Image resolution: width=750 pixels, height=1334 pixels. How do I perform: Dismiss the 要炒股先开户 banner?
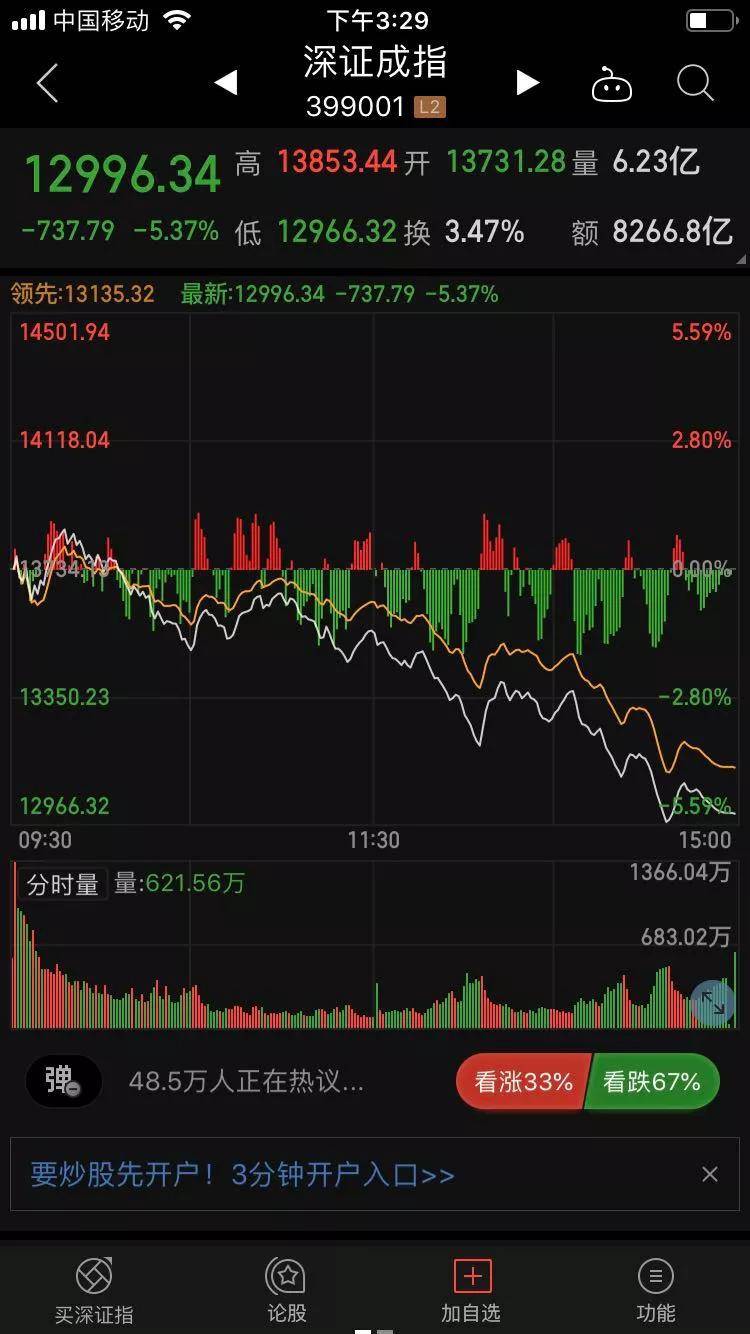pyautogui.click(x=710, y=1174)
